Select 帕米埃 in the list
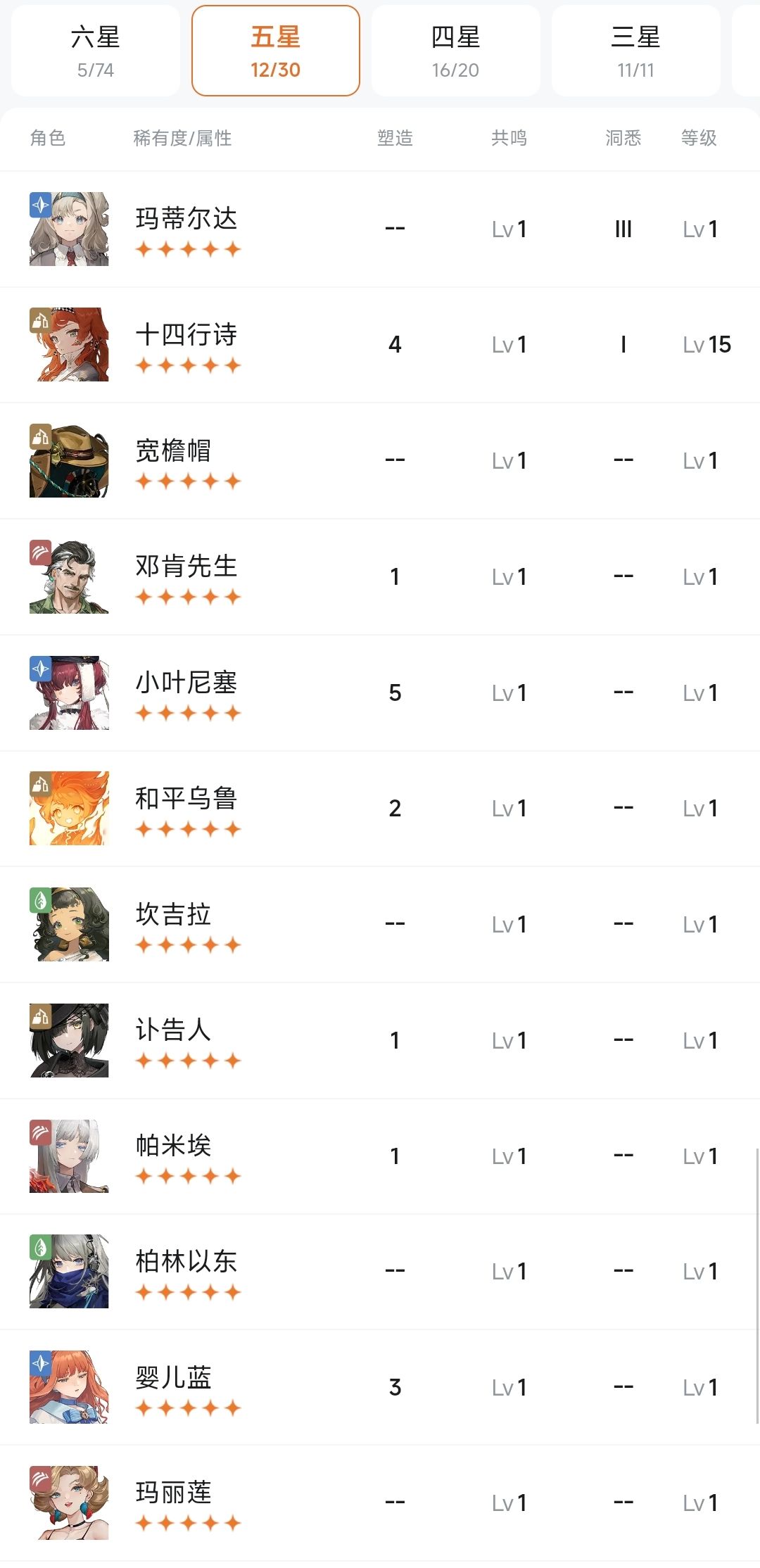 click(x=380, y=1156)
